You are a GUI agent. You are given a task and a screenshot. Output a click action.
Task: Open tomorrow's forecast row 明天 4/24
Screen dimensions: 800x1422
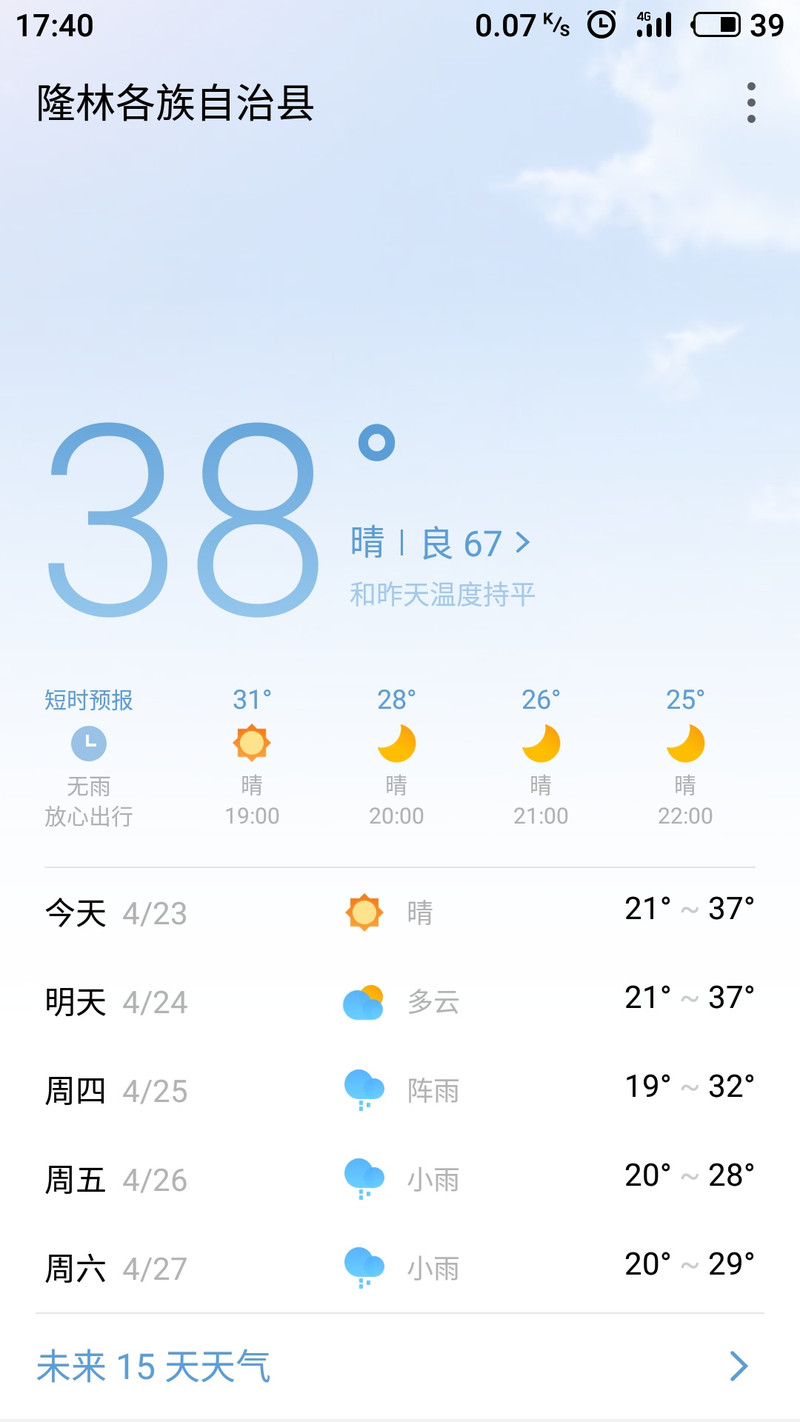click(399, 1001)
